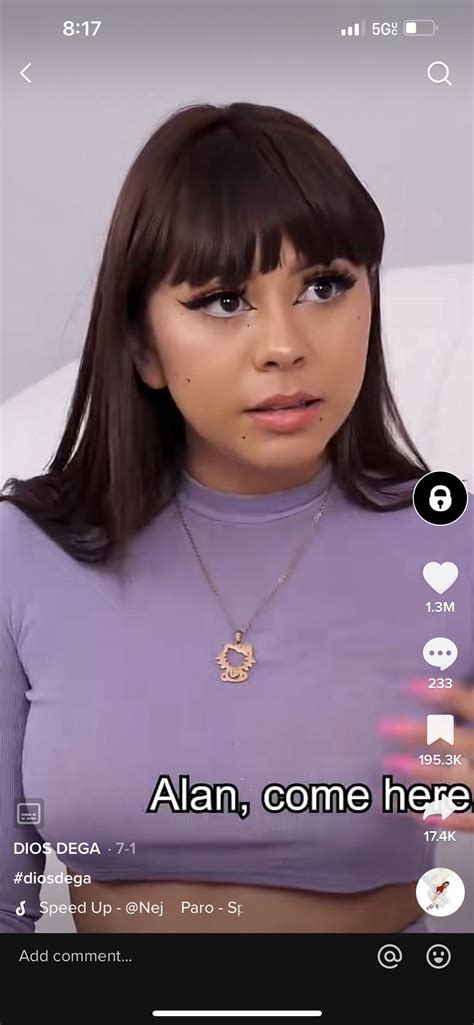474x1025 pixels.
Task: Bookmark this video to favorites
Action: coord(440,730)
